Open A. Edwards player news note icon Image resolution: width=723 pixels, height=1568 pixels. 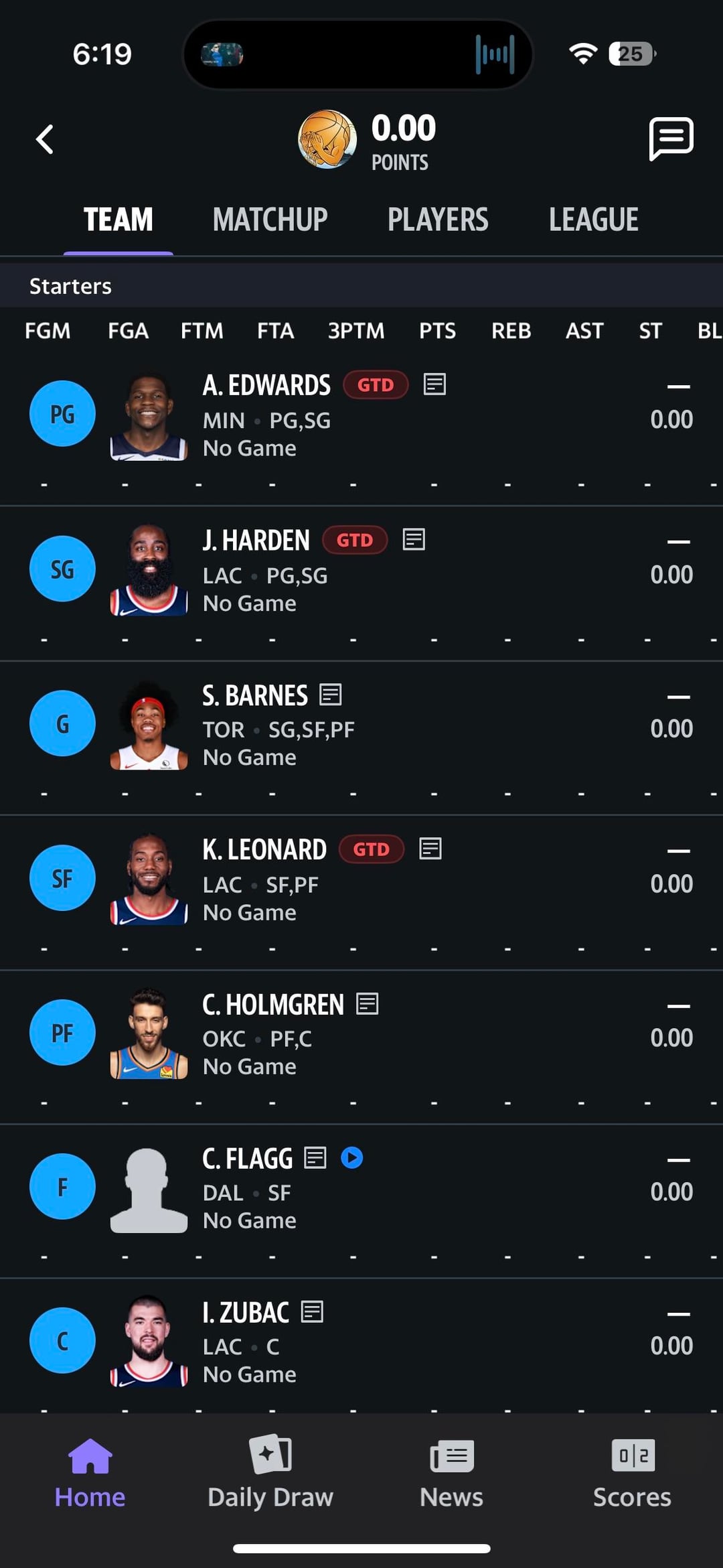[x=434, y=384]
